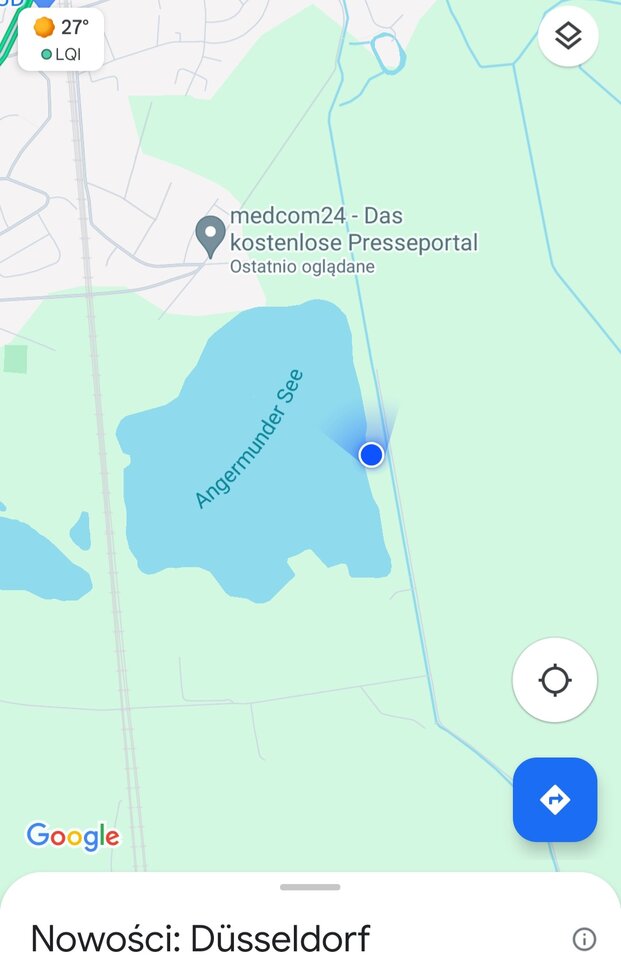Screen dimensions: 621x960
Task: Open the 27° weather and air quality widget
Action: (61, 40)
